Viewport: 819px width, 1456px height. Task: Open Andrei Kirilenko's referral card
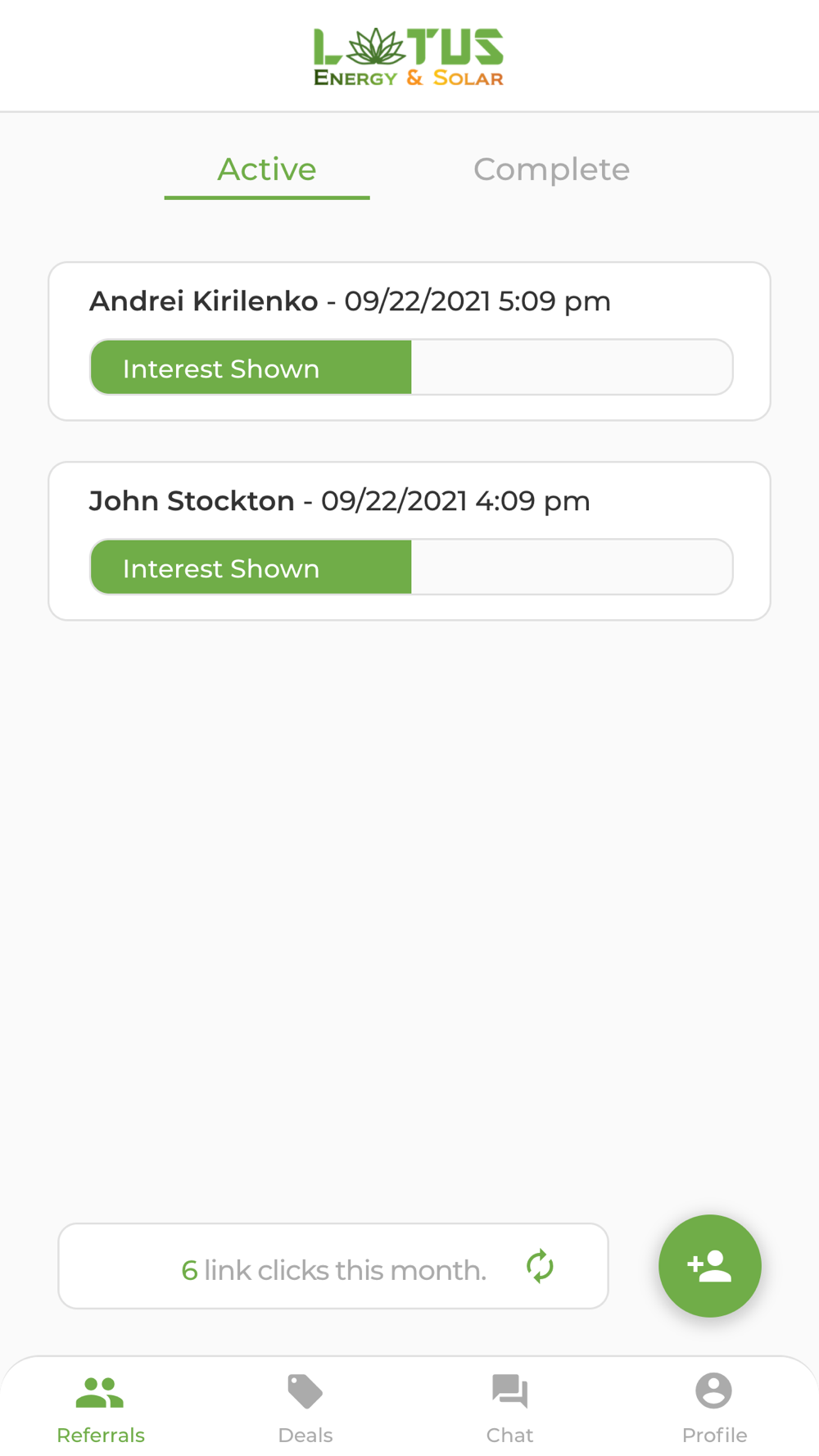409,341
